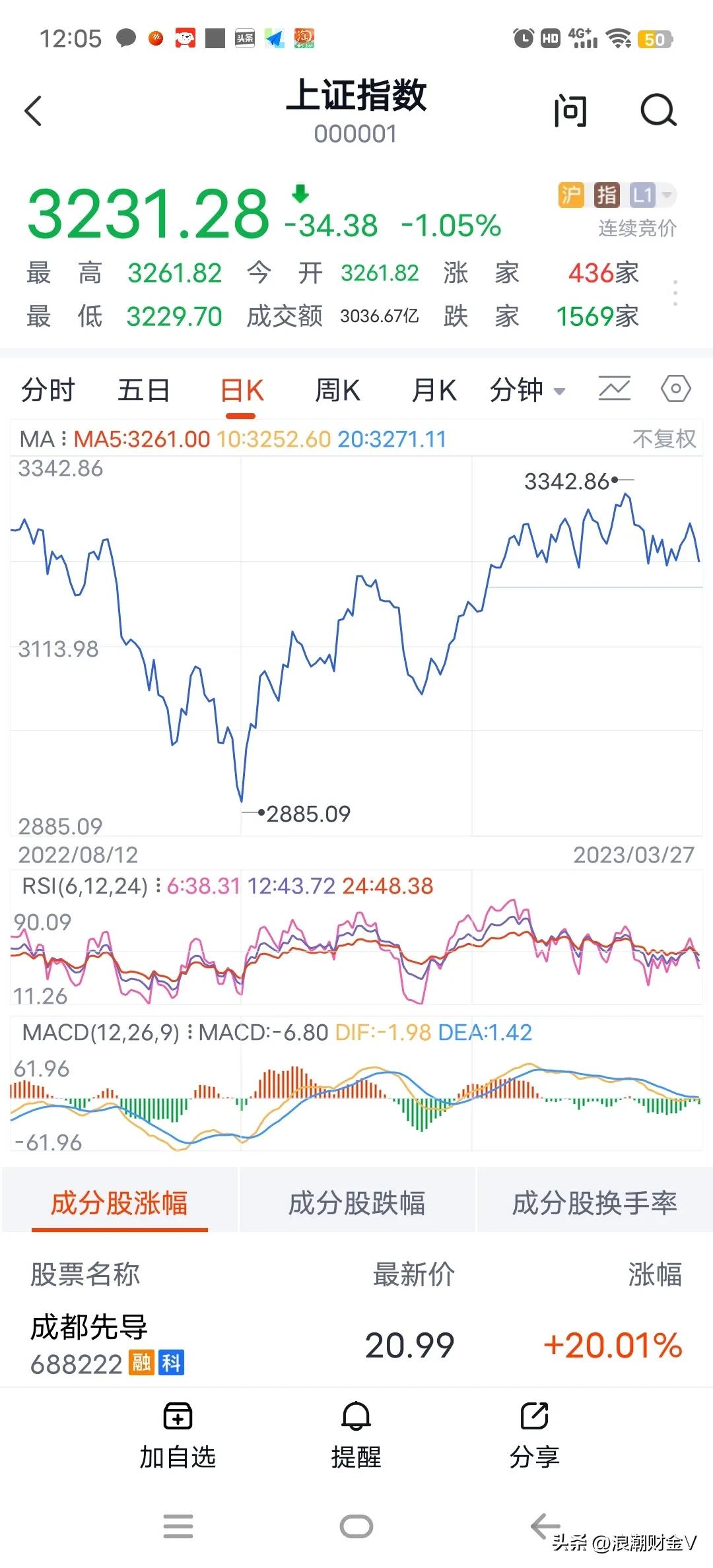The height and width of the screenshot is (1568, 713).
Task: Open the chart line-style icon beside 分钟
Action: [x=613, y=389]
